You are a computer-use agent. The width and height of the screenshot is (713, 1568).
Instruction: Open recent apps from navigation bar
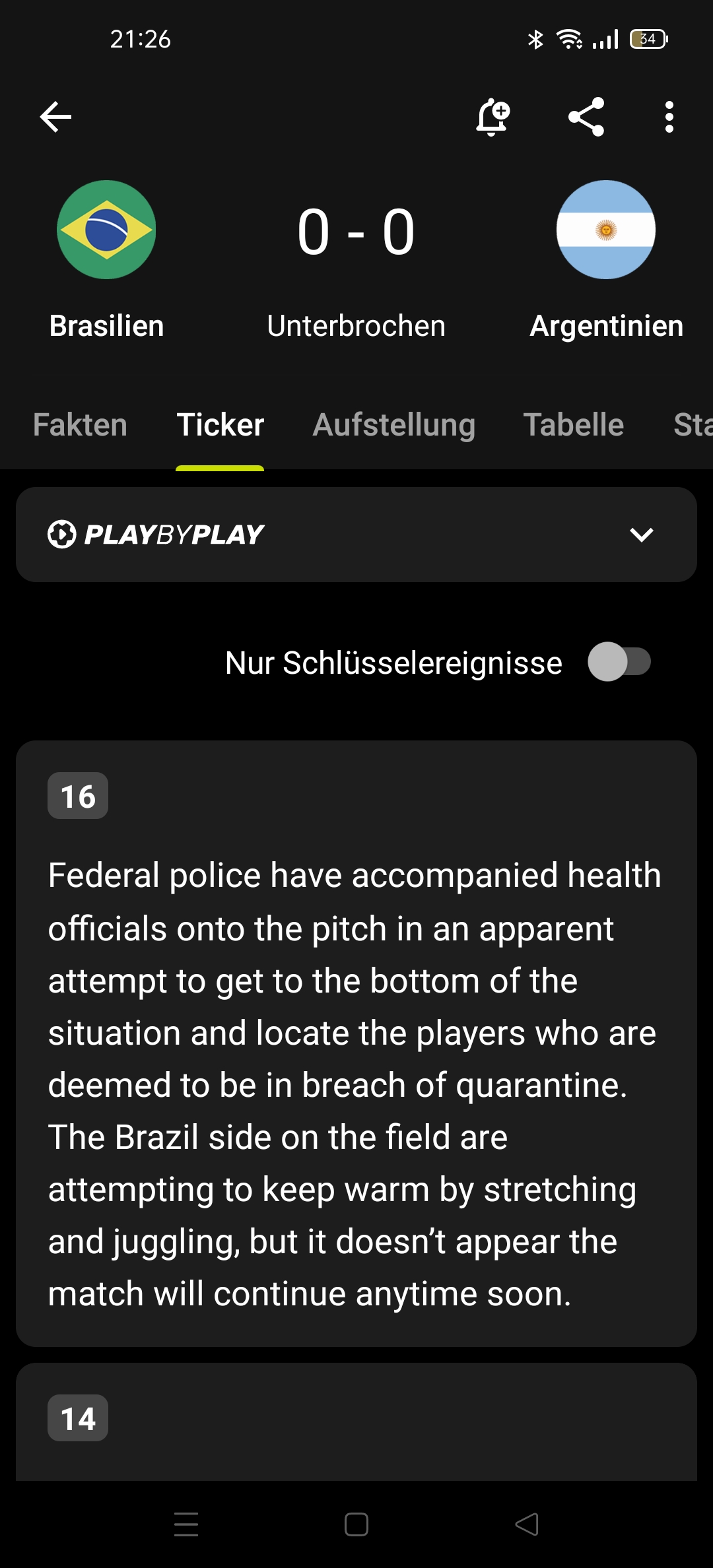(186, 1524)
